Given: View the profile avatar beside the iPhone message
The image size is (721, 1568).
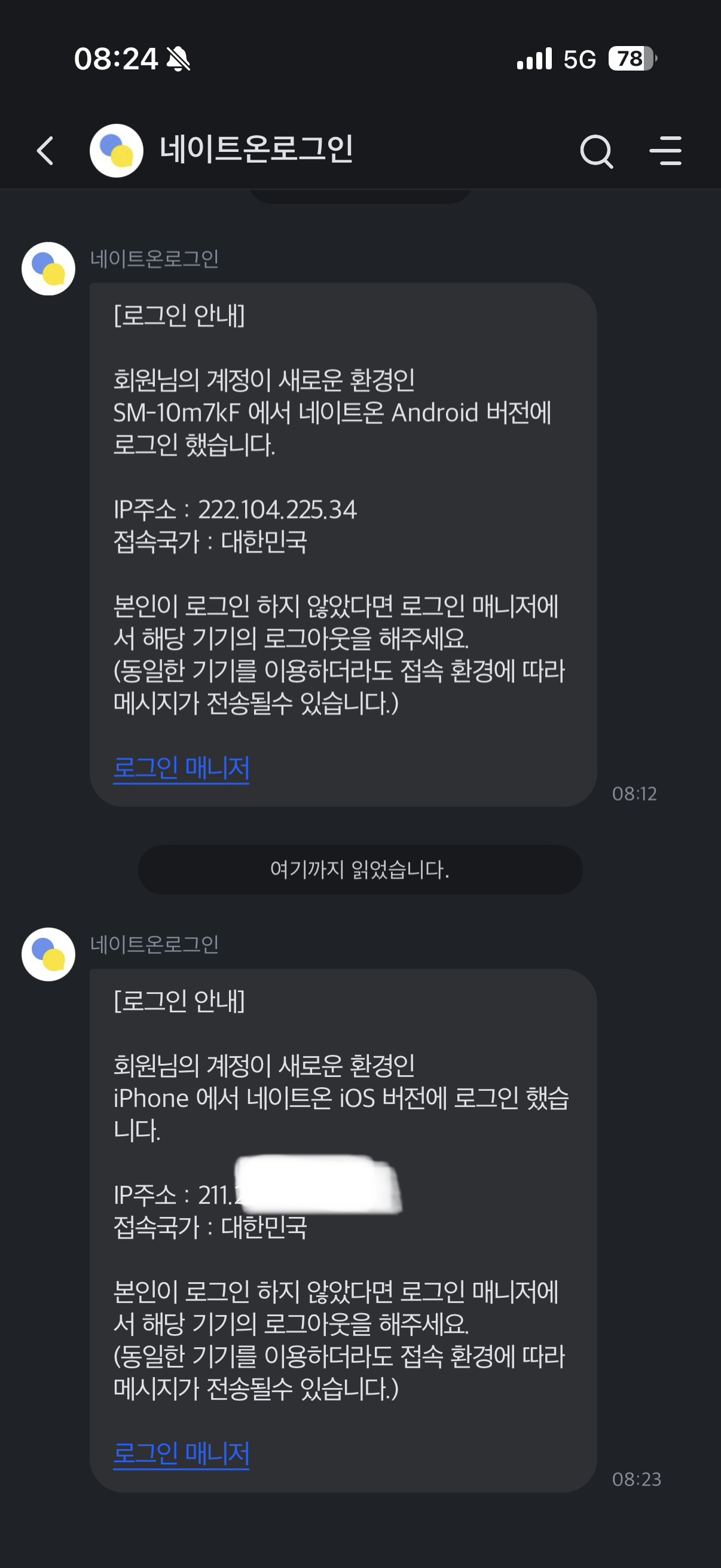Looking at the screenshot, I should [x=48, y=954].
